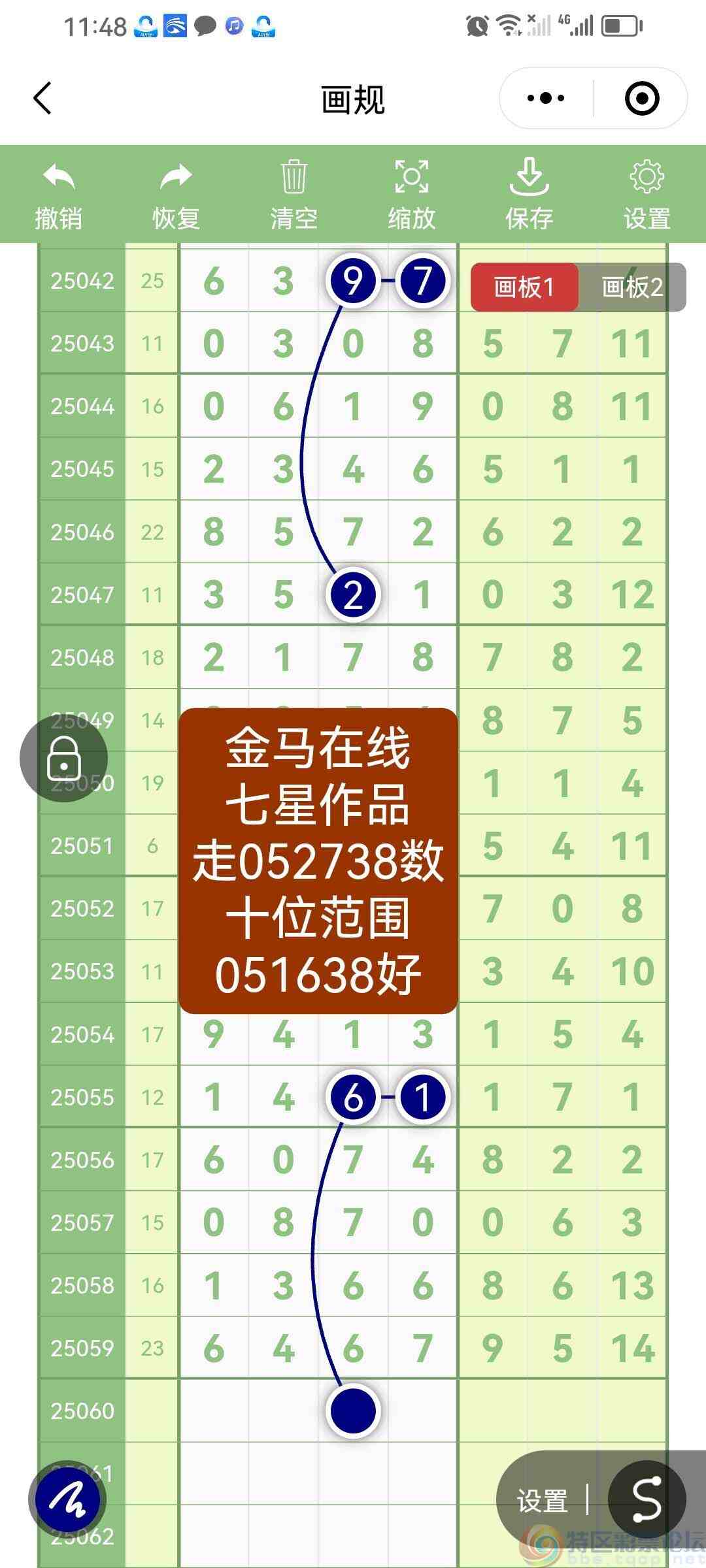
Task: Open the more options '...' menu
Action: click(545, 97)
